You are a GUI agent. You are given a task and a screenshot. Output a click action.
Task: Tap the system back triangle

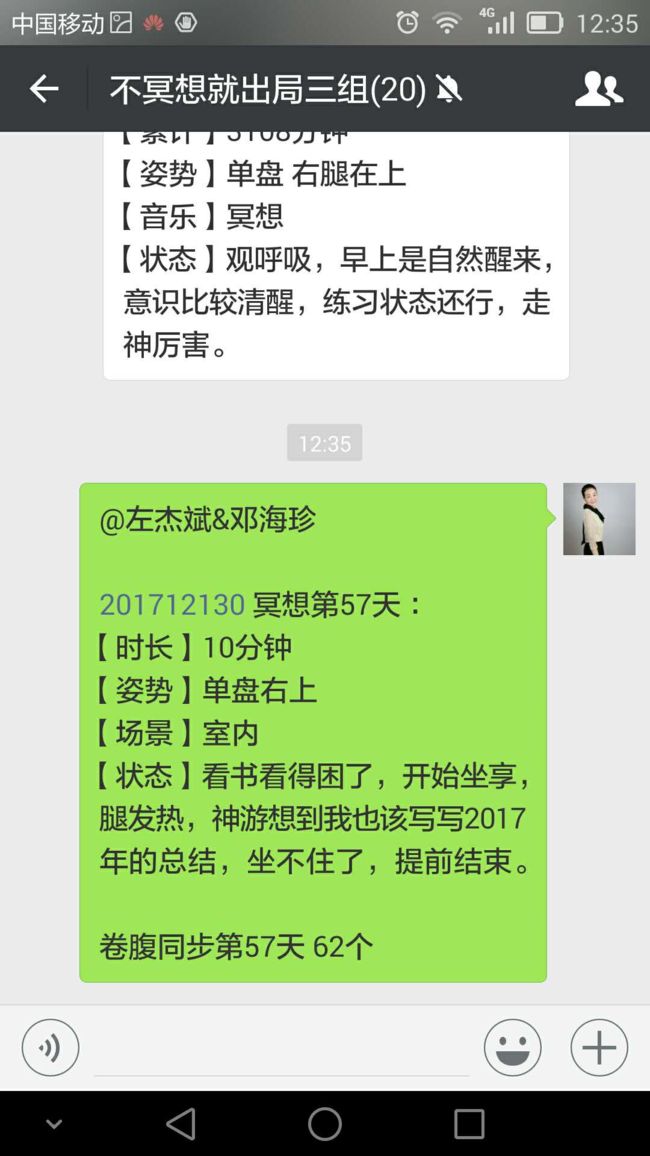click(x=181, y=1124)
